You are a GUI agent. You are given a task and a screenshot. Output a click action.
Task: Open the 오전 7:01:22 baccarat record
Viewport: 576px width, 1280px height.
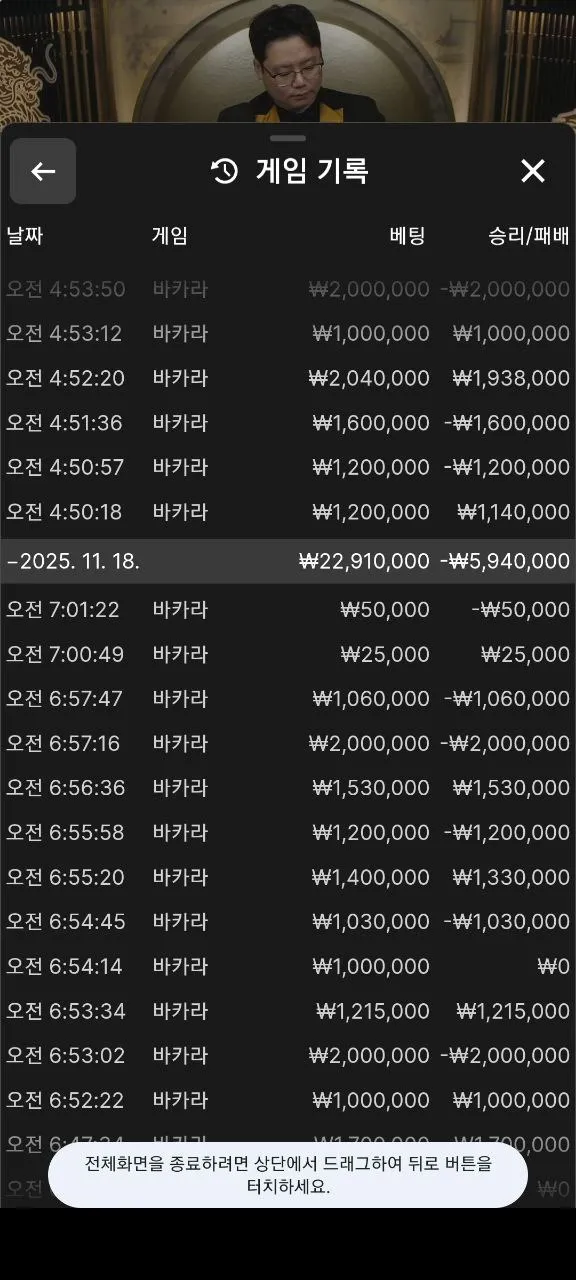pos(288,609)
